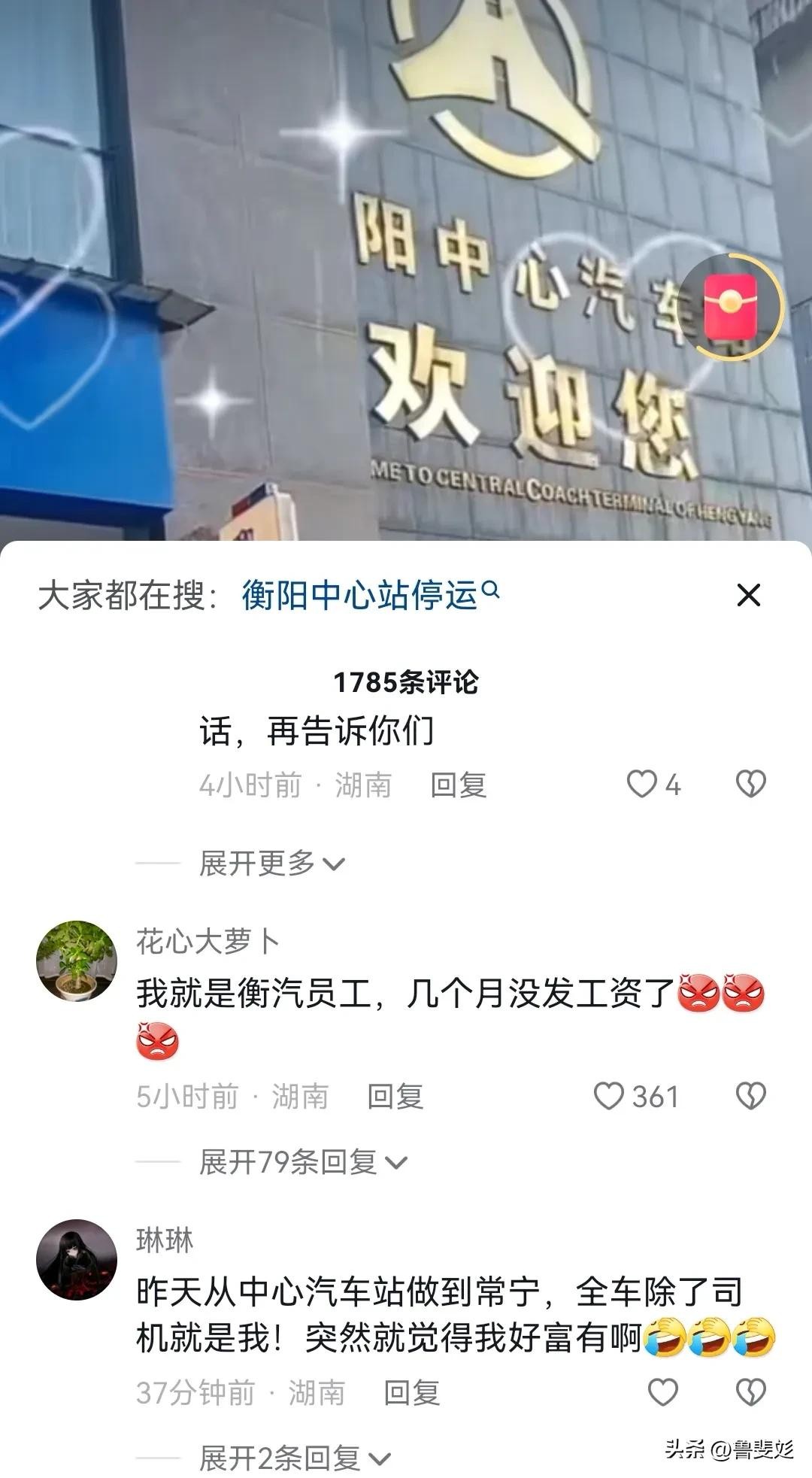Open 花心大萝卜's profile avatar
Viewport: 812px width, 1478px height.
pyautogui.click(x=77, y=961)
